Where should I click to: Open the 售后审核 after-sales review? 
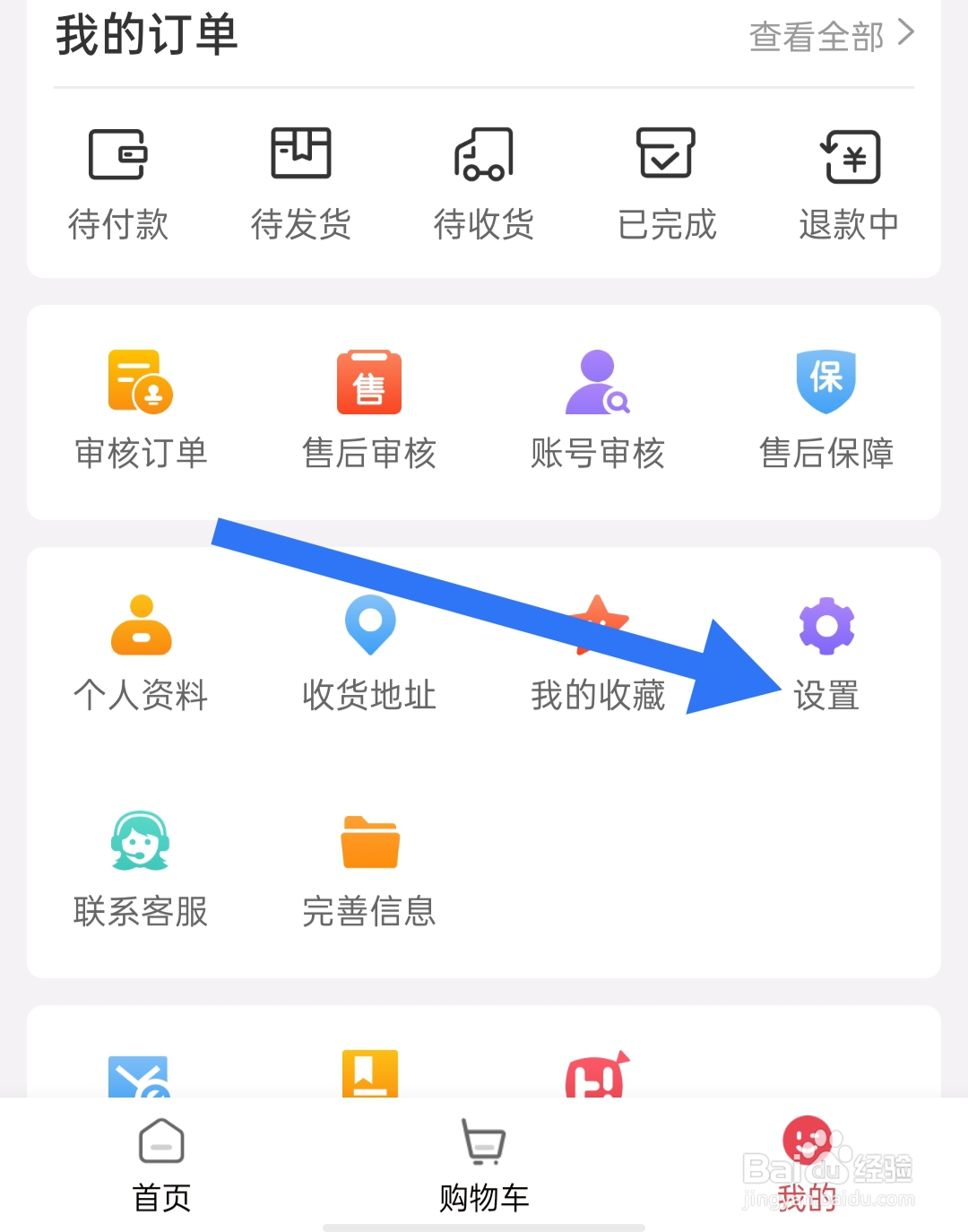(x=368, y=408)
